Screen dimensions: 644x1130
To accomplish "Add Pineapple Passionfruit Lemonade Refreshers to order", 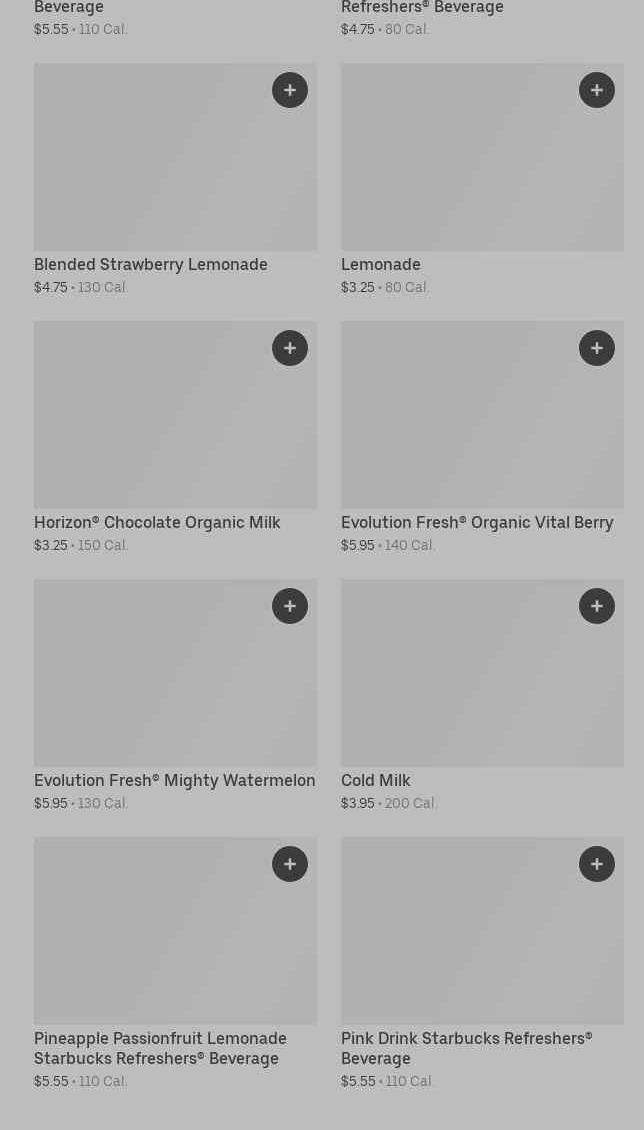I will click(290, 864).
